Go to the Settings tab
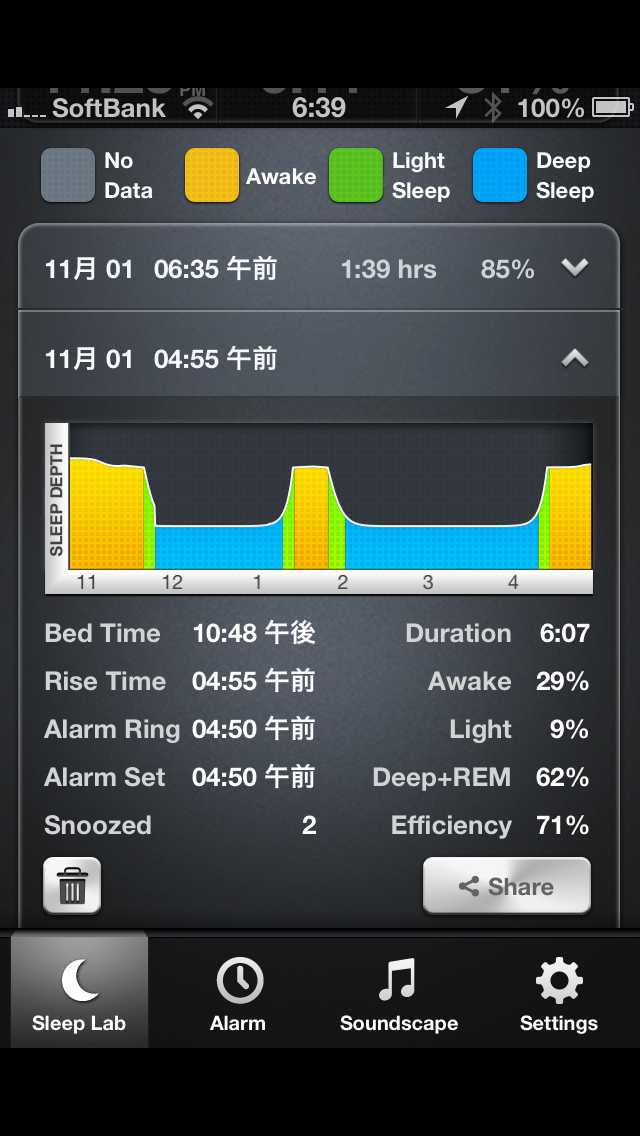The width and height of the screenshot is (640, 1136). 558,992
